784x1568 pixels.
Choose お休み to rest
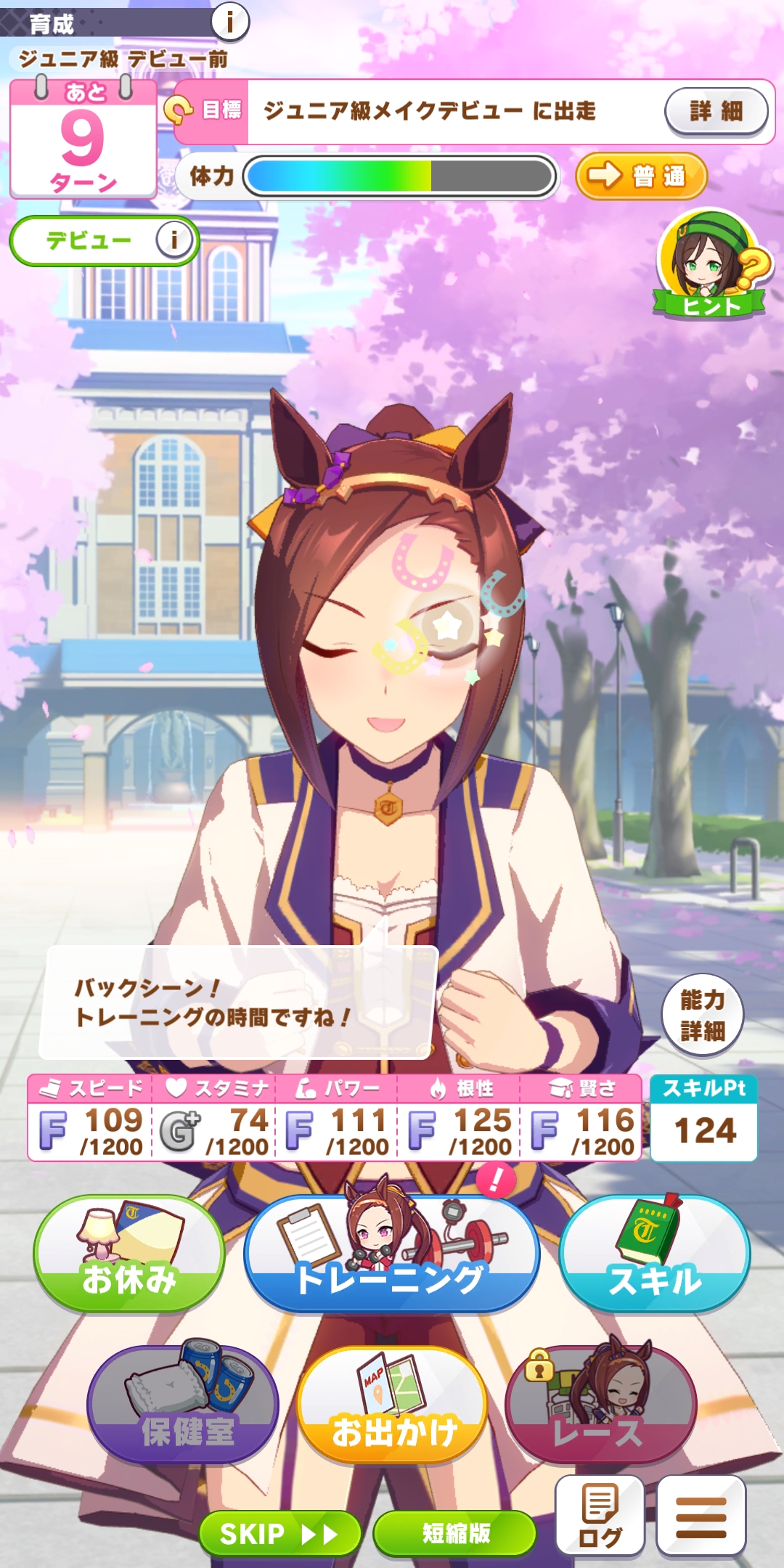click(x=128, y=1254)
